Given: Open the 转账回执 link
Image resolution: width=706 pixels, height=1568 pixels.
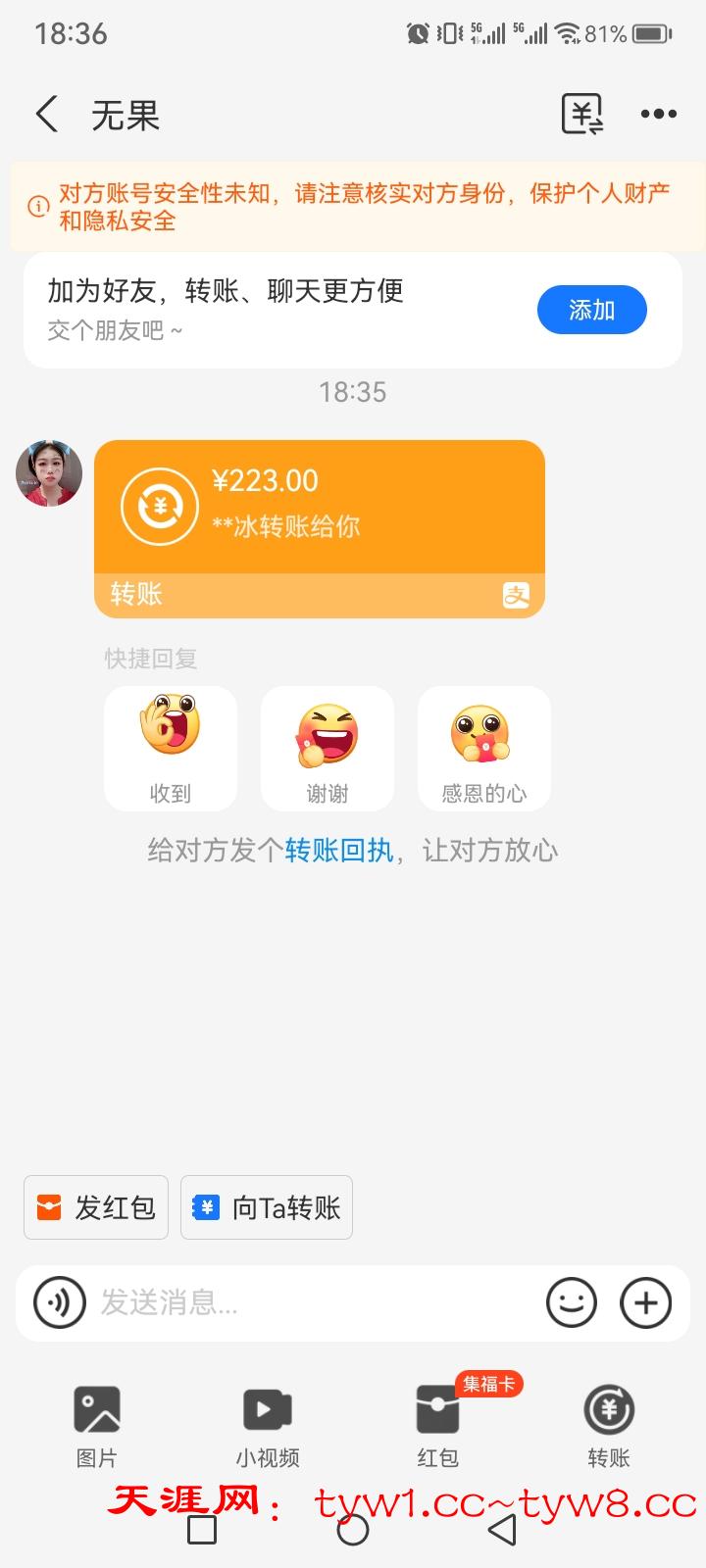Looking at the screenshot, I should click(x=338, y=851).
